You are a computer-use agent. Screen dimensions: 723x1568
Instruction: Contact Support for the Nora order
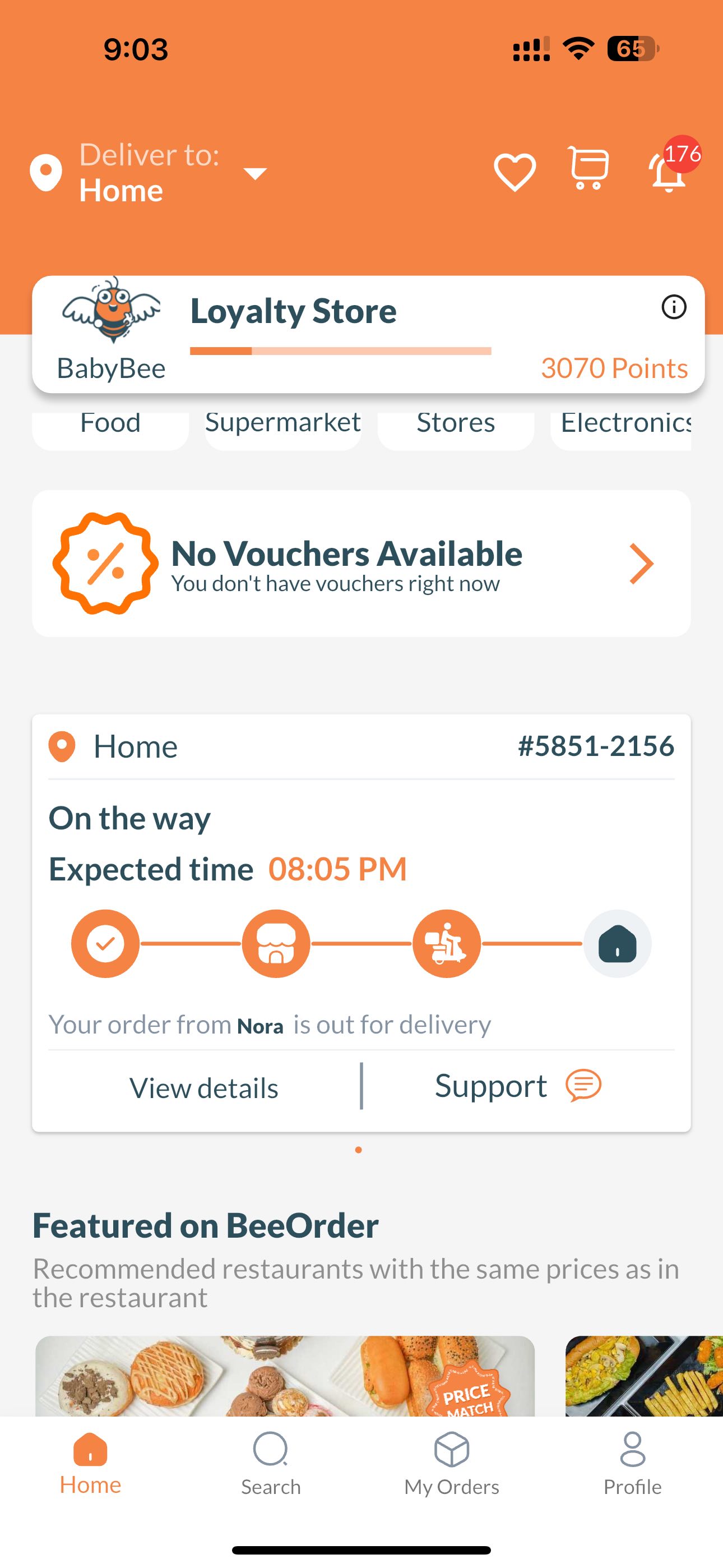(x=517, y=1086)
